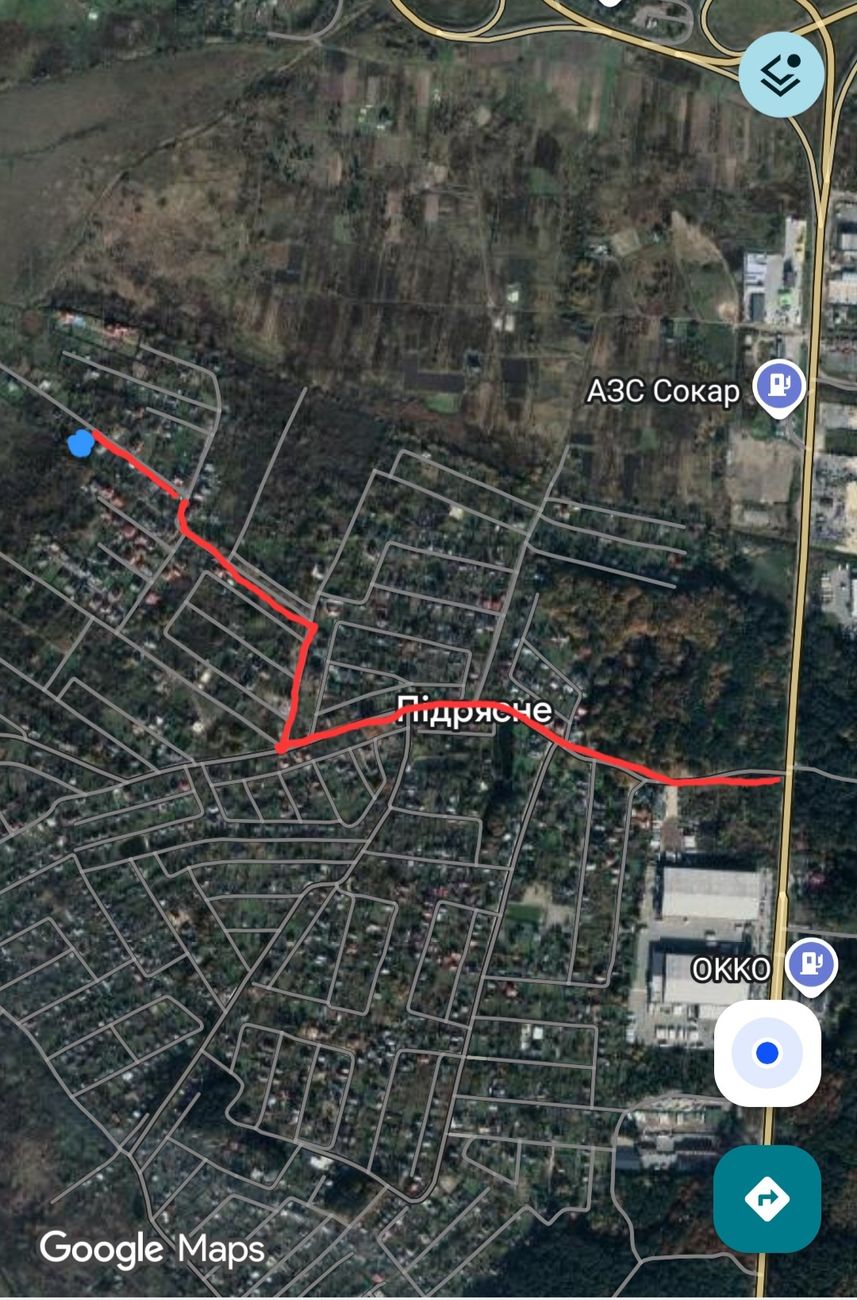This screenshot has width=857, height=1300.
Task: Open the map layers selector
Action: (x=781, y=74)
